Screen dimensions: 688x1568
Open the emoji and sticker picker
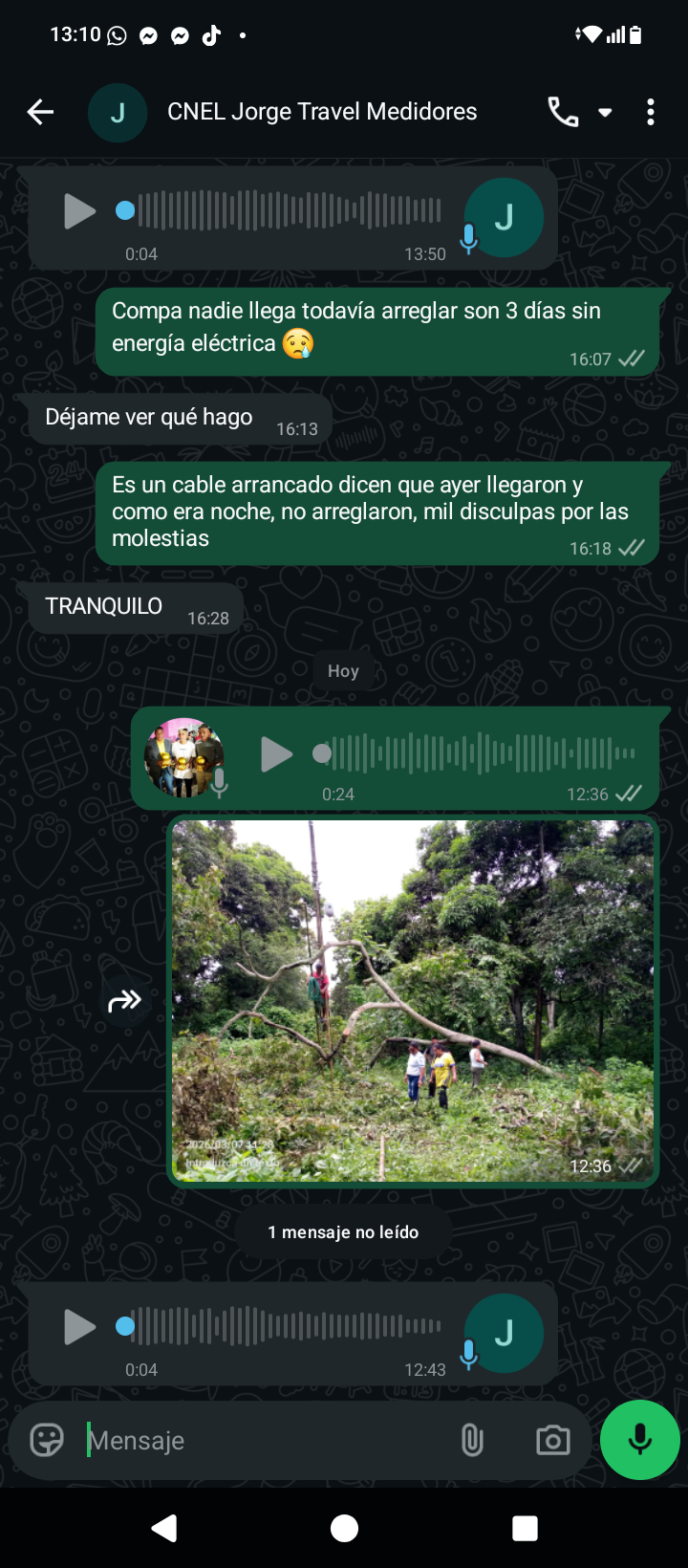[x=47, y=1440]
